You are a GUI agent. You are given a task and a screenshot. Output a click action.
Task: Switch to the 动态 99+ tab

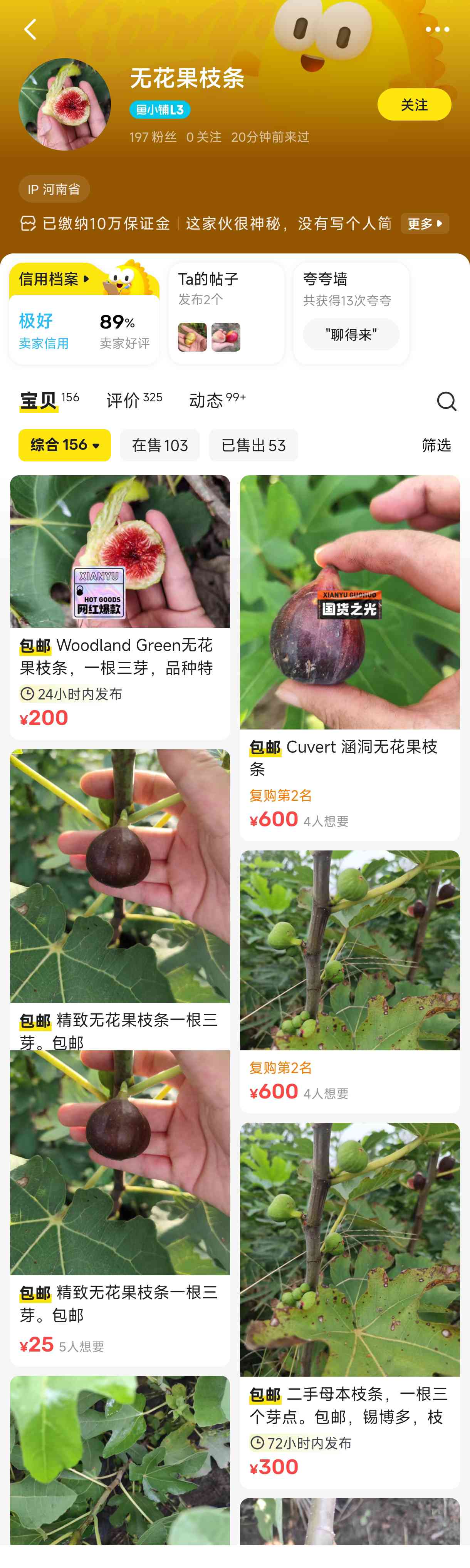(217, 400)
